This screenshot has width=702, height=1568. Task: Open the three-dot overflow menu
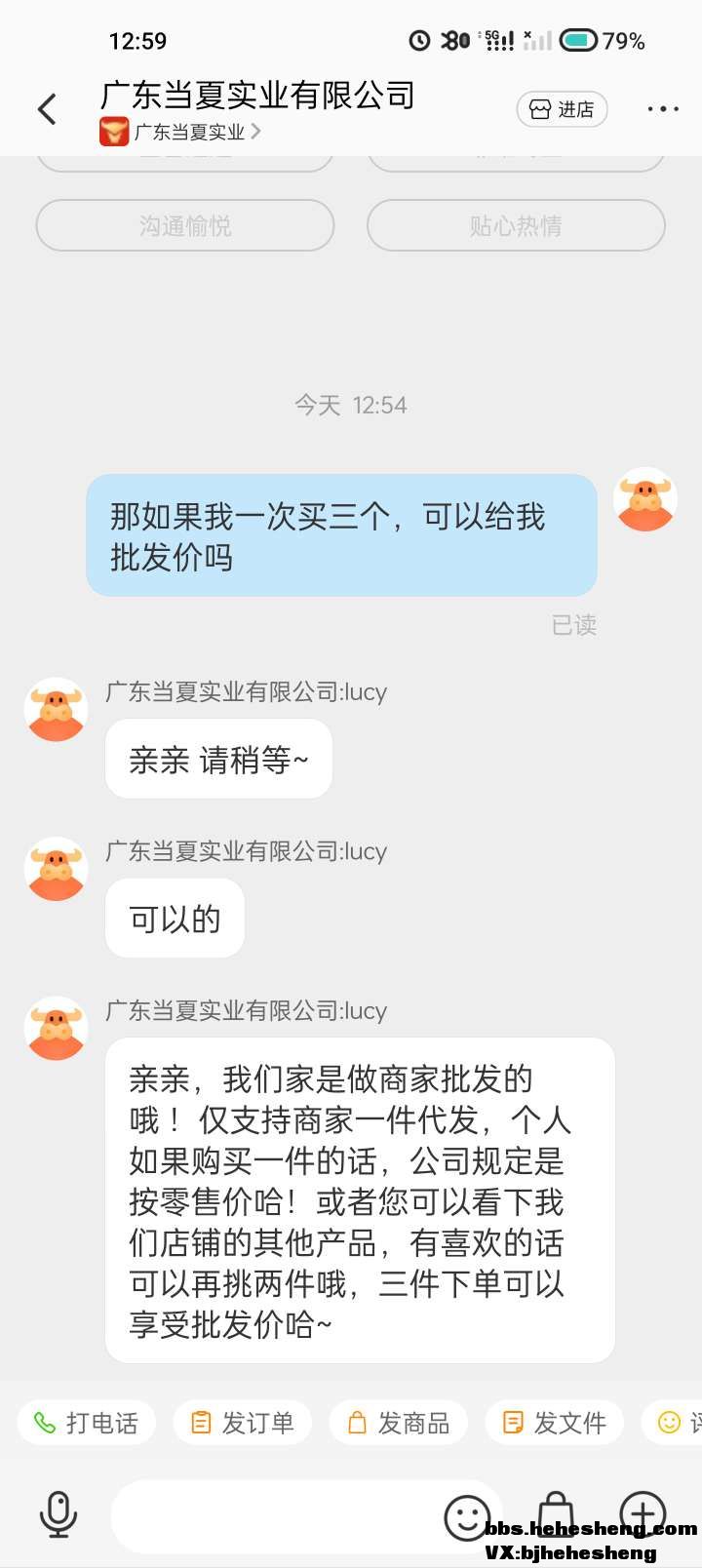(x=663, y=109)
